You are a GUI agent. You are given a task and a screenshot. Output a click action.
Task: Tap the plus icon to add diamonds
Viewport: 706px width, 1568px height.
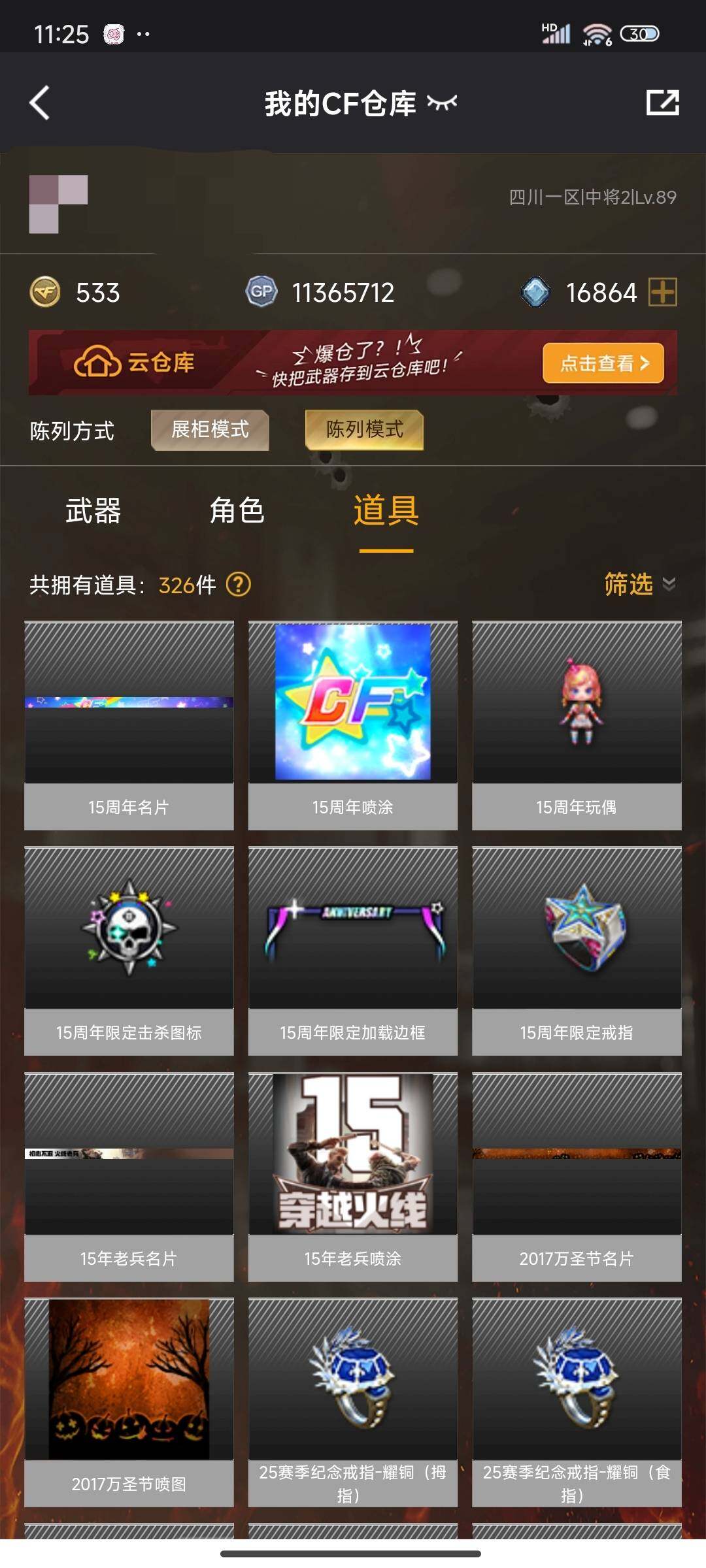(662, 291)
